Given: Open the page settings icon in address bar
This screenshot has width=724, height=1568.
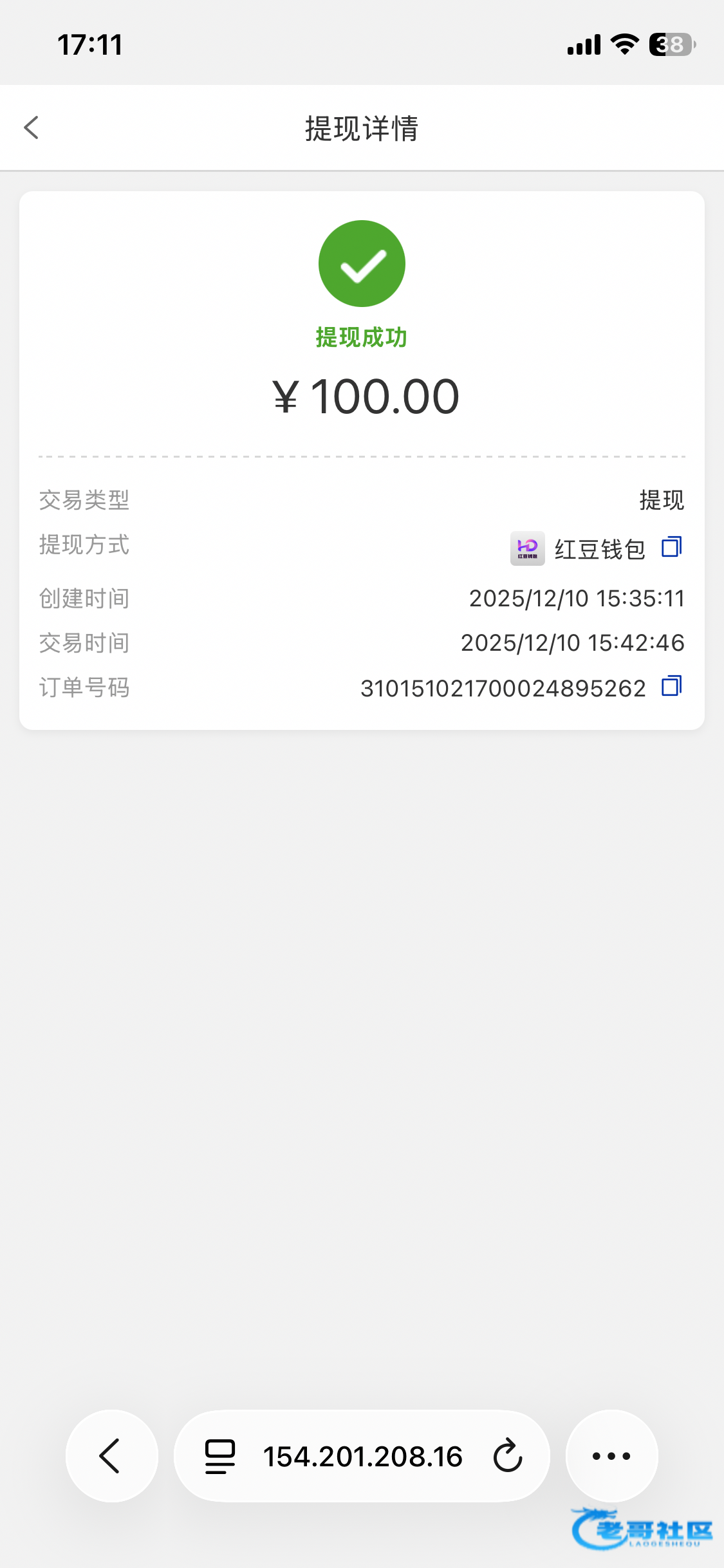Looking at the screenshot, I should point(219,1456).
